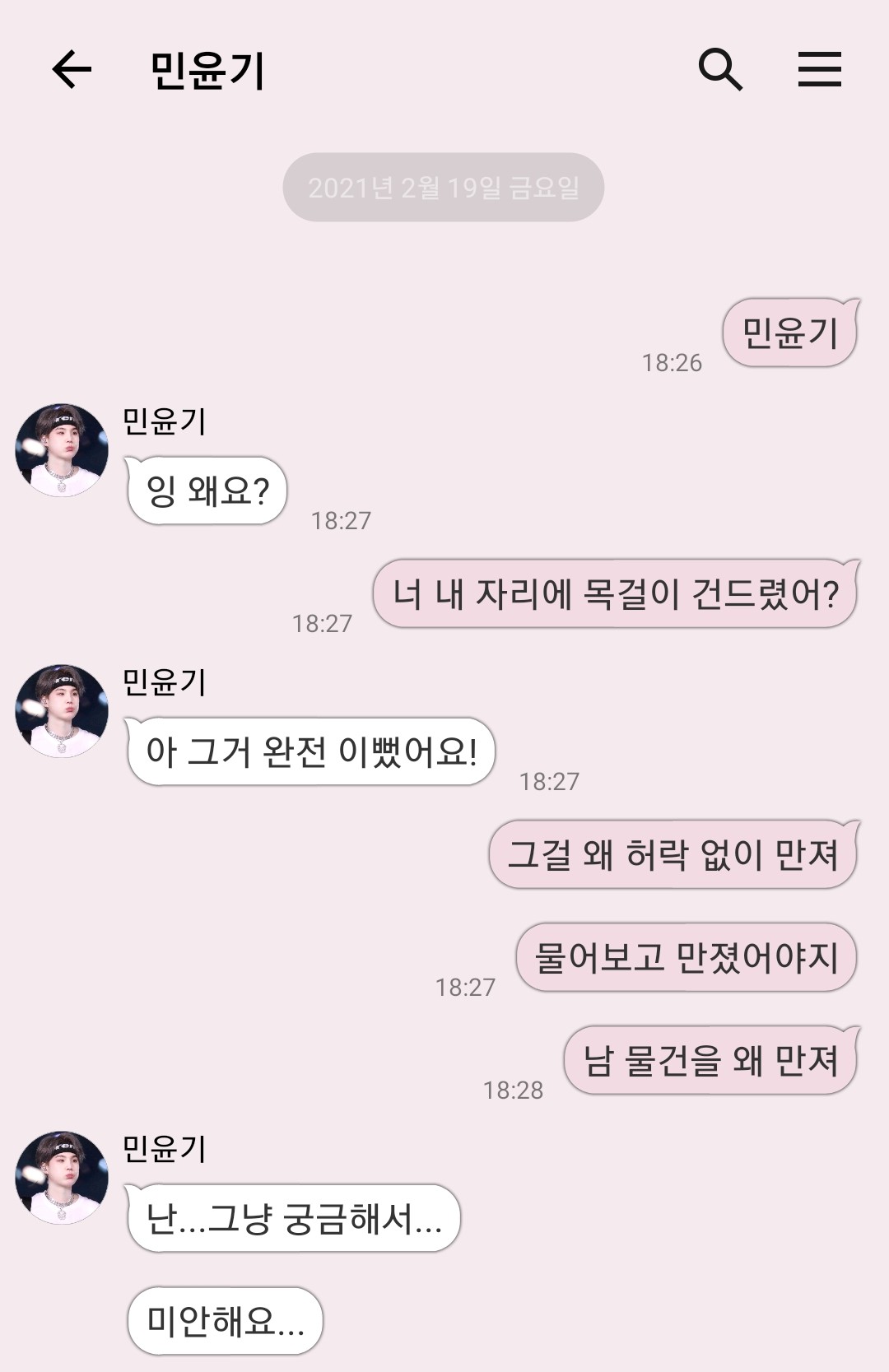Screen dimensions: 889x1372
Task: Tap avatar next to '아 그거 완전 이뻤어요!'
Action: click(62, 711)
